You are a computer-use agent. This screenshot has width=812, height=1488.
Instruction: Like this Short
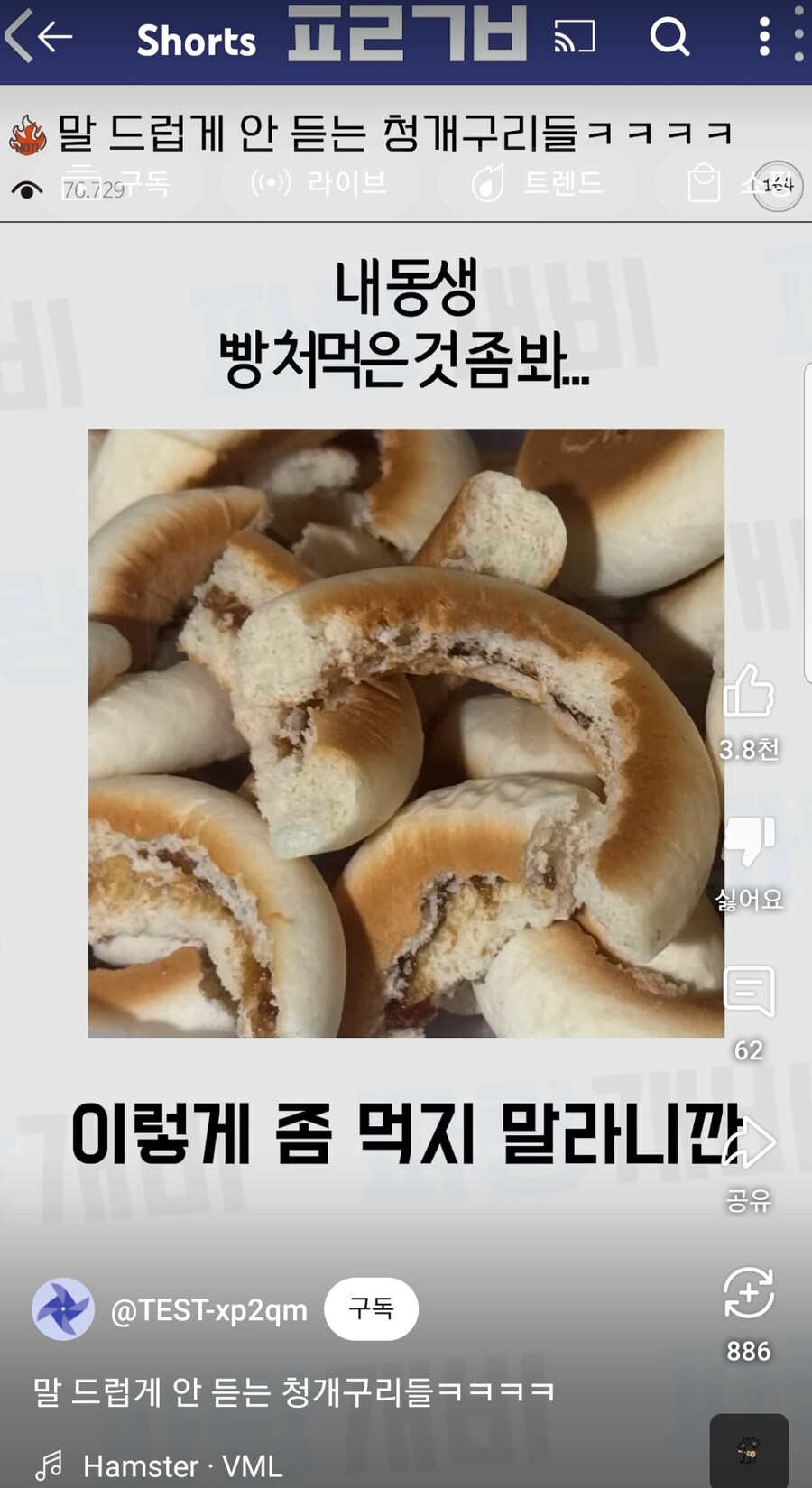(x=749, y=692)
